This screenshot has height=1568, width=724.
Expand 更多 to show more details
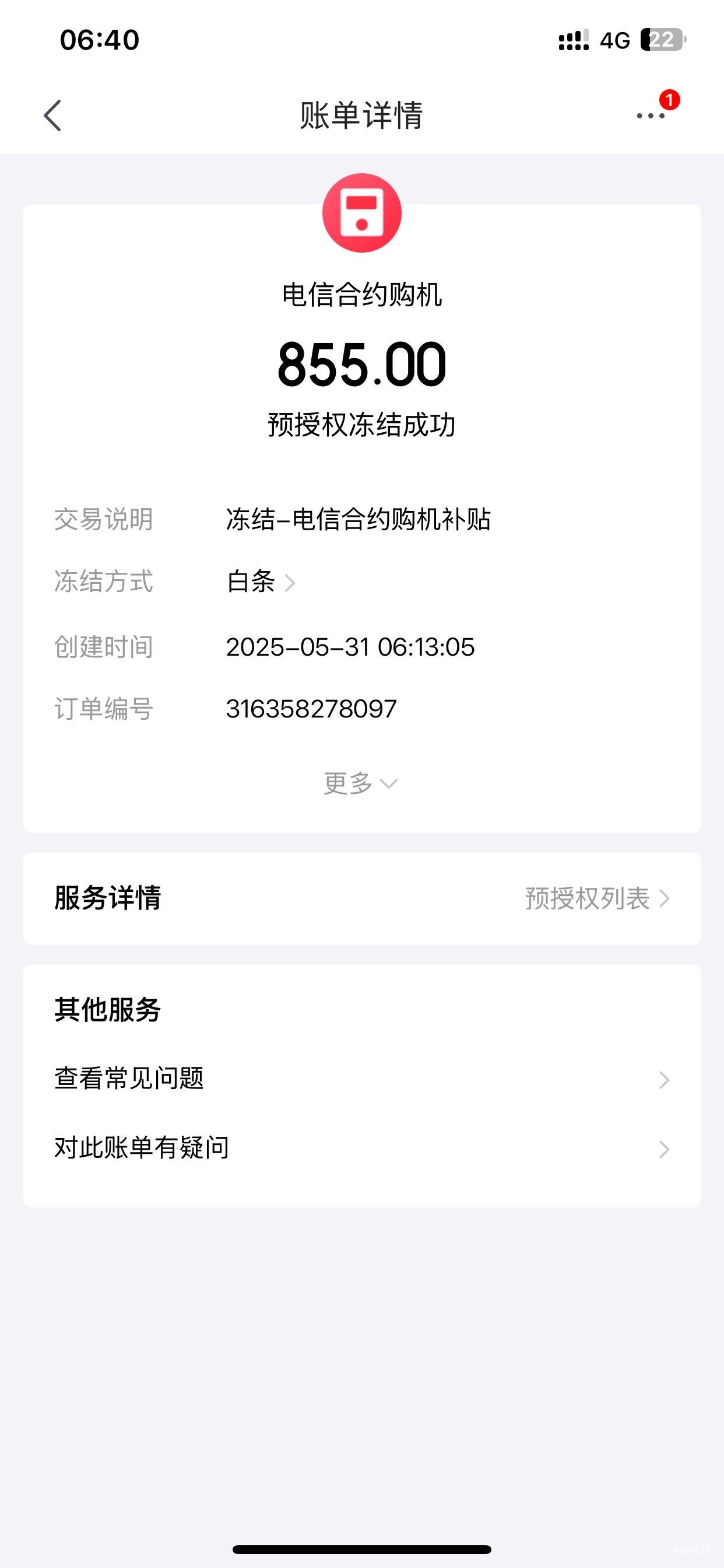tap(361, 783)
